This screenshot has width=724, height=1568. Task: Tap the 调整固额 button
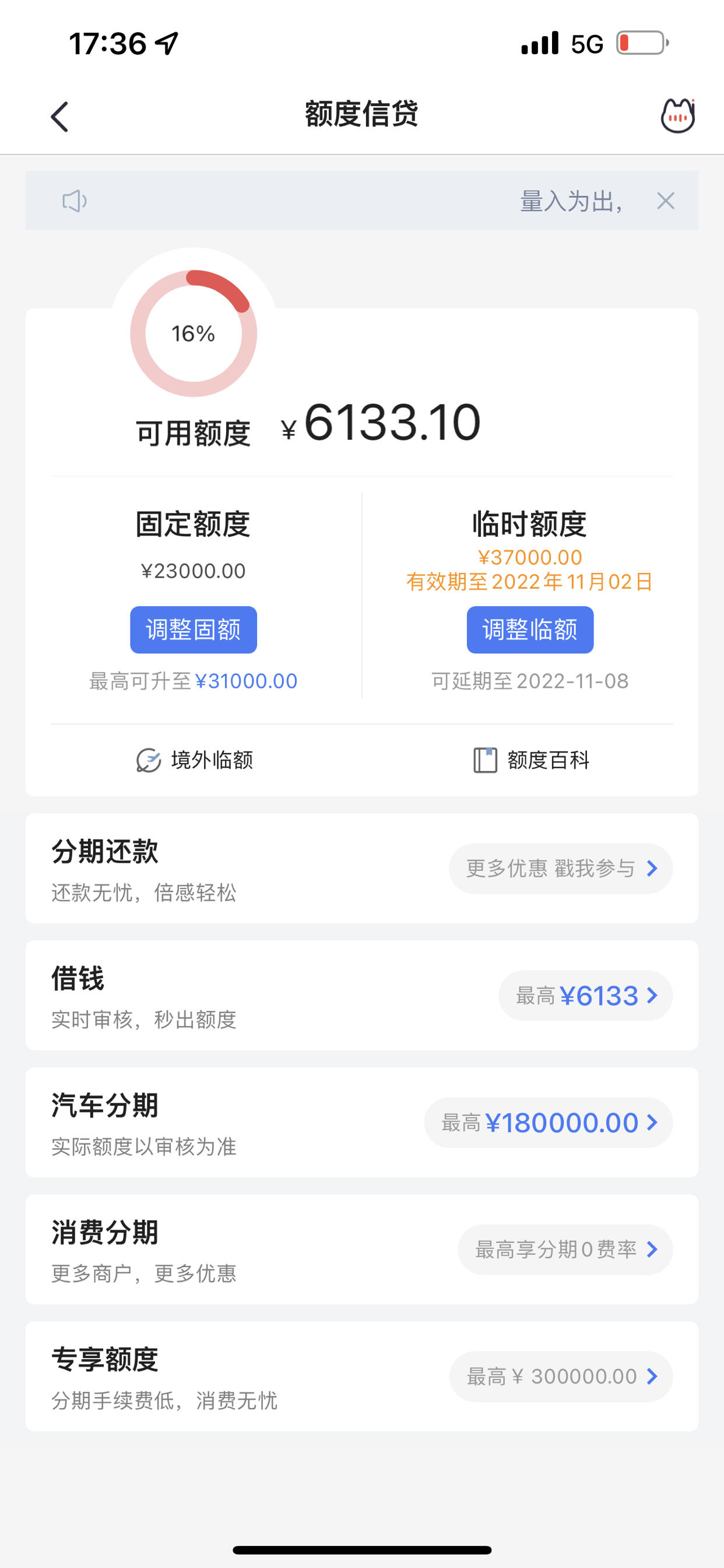194,629
